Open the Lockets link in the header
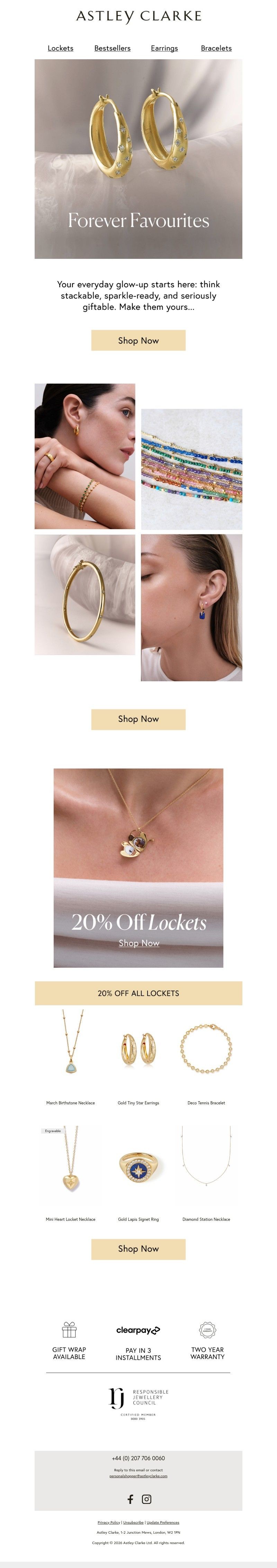 click(x=60, y=48)
